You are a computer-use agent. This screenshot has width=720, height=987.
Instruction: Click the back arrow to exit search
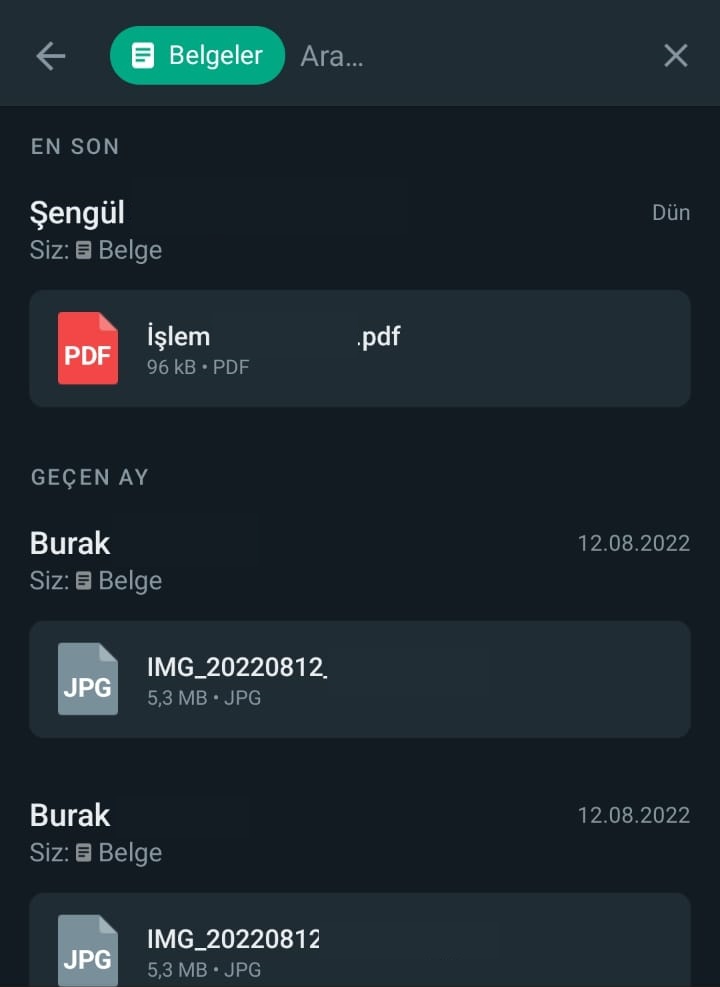point(50,55)
